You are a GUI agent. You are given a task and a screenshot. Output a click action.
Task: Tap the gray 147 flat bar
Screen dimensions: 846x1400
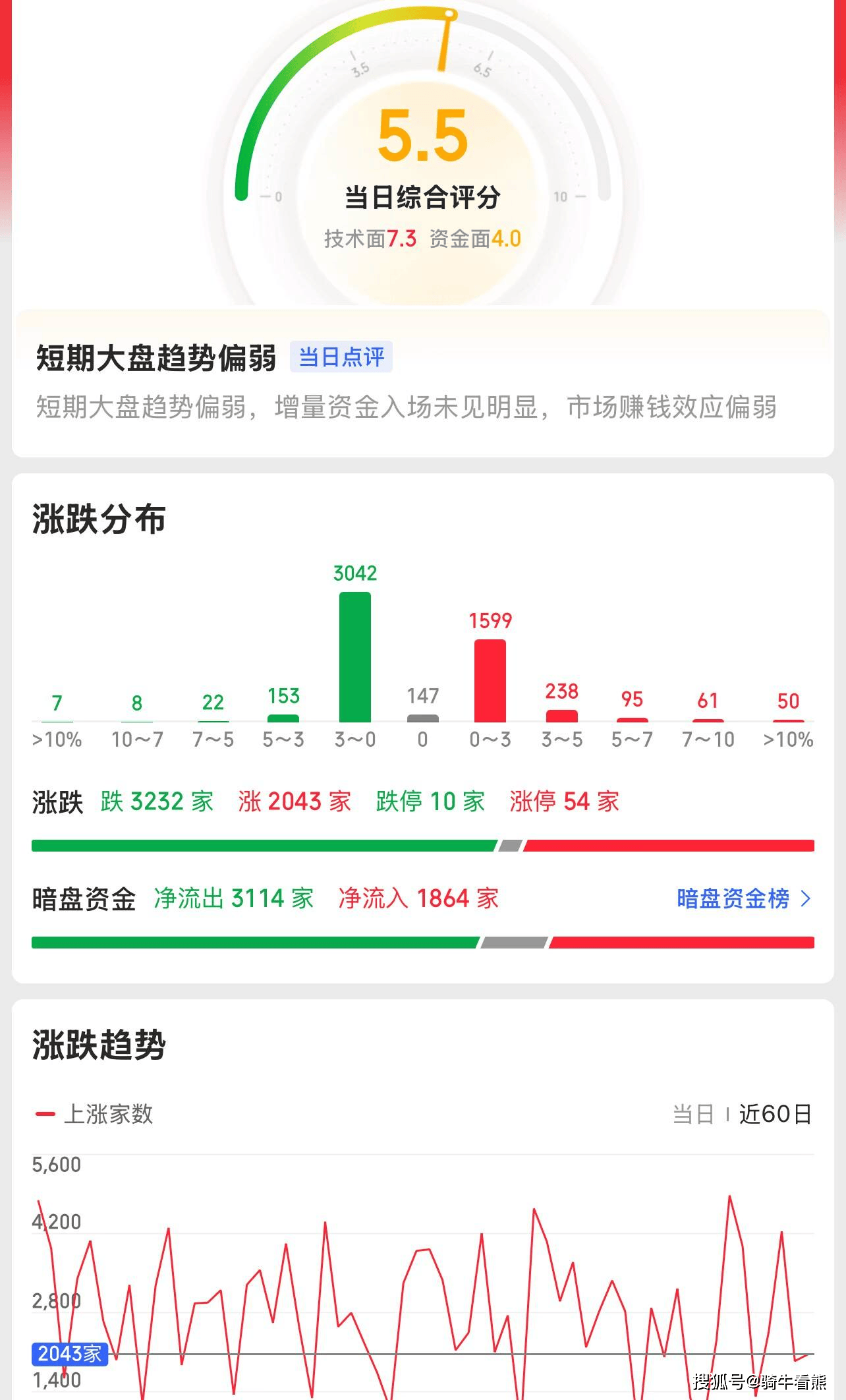[424, 720]
